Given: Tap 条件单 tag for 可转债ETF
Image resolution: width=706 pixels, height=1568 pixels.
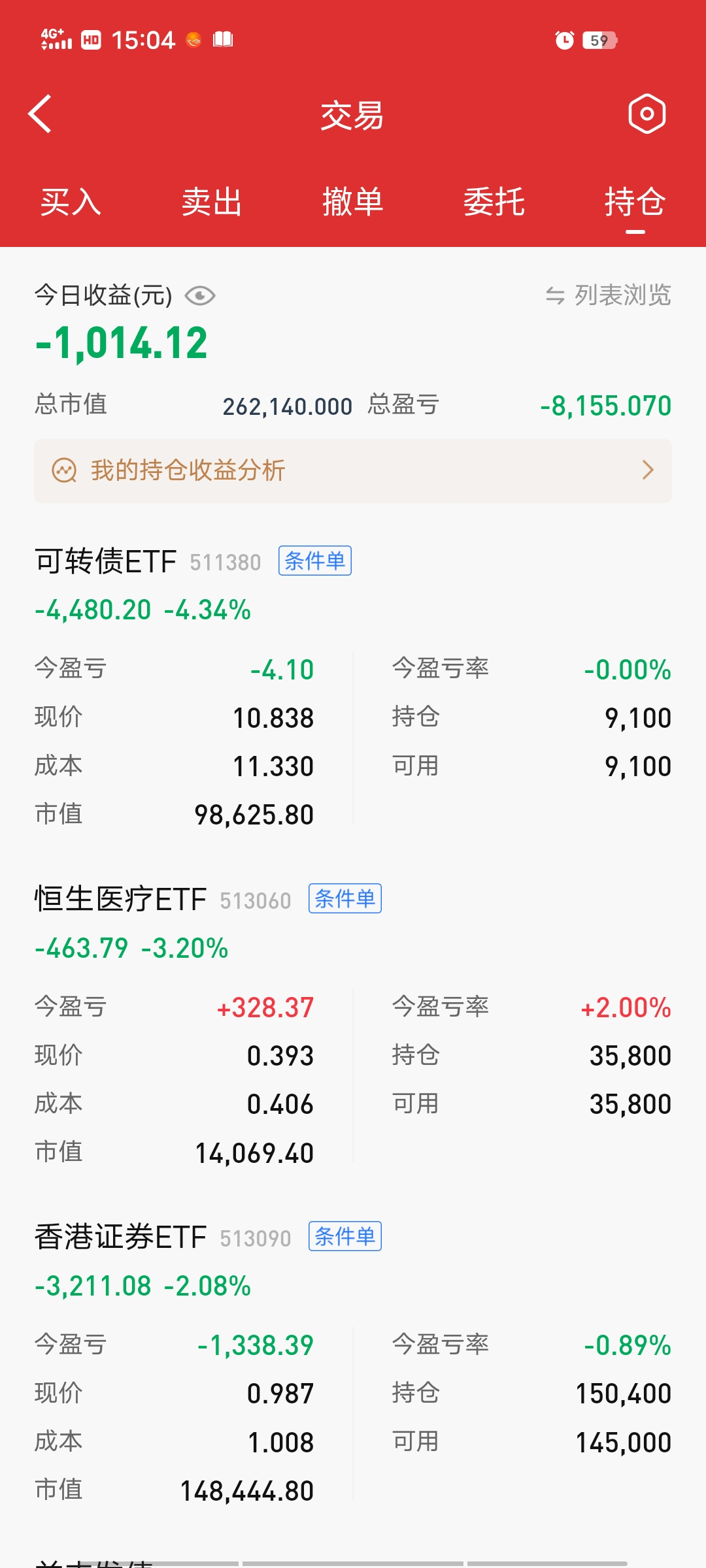Looking at the screenshot, I should pyautogui.click(x=315, y=561).
